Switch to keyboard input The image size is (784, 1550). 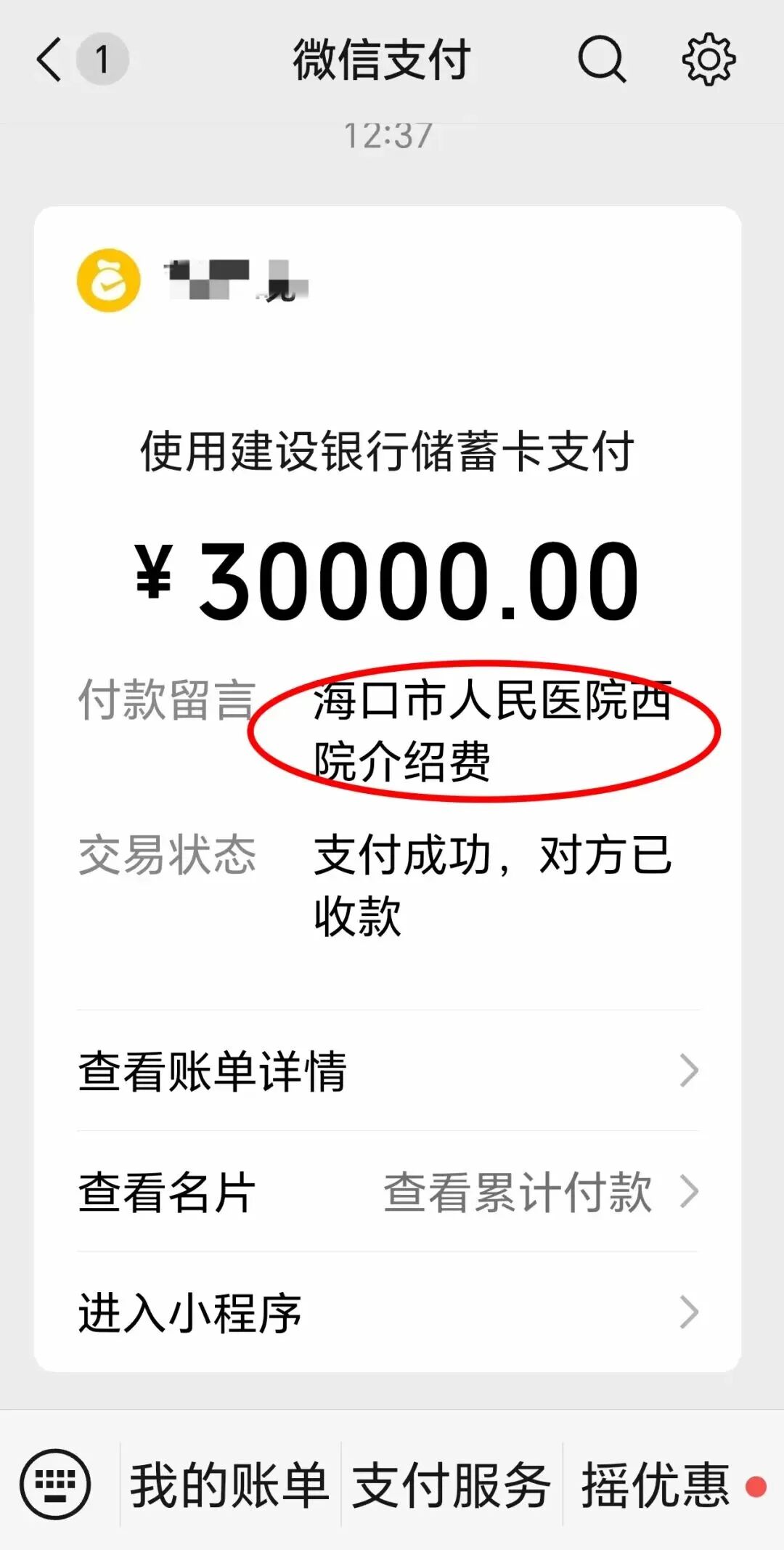tap(55, 1485)
